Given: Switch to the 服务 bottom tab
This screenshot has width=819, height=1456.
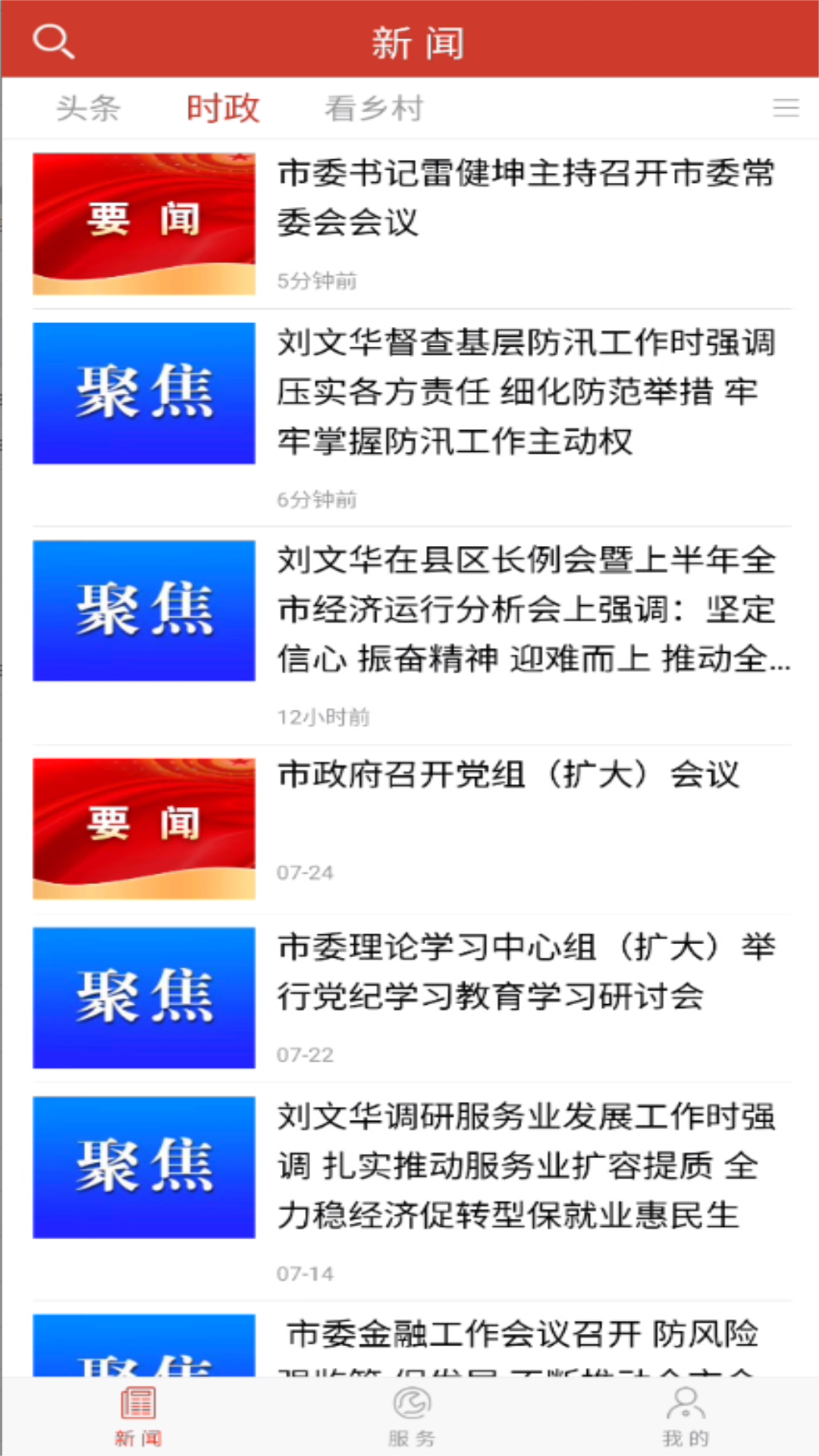Looking at the screenshot, I should coord(412,1416).
